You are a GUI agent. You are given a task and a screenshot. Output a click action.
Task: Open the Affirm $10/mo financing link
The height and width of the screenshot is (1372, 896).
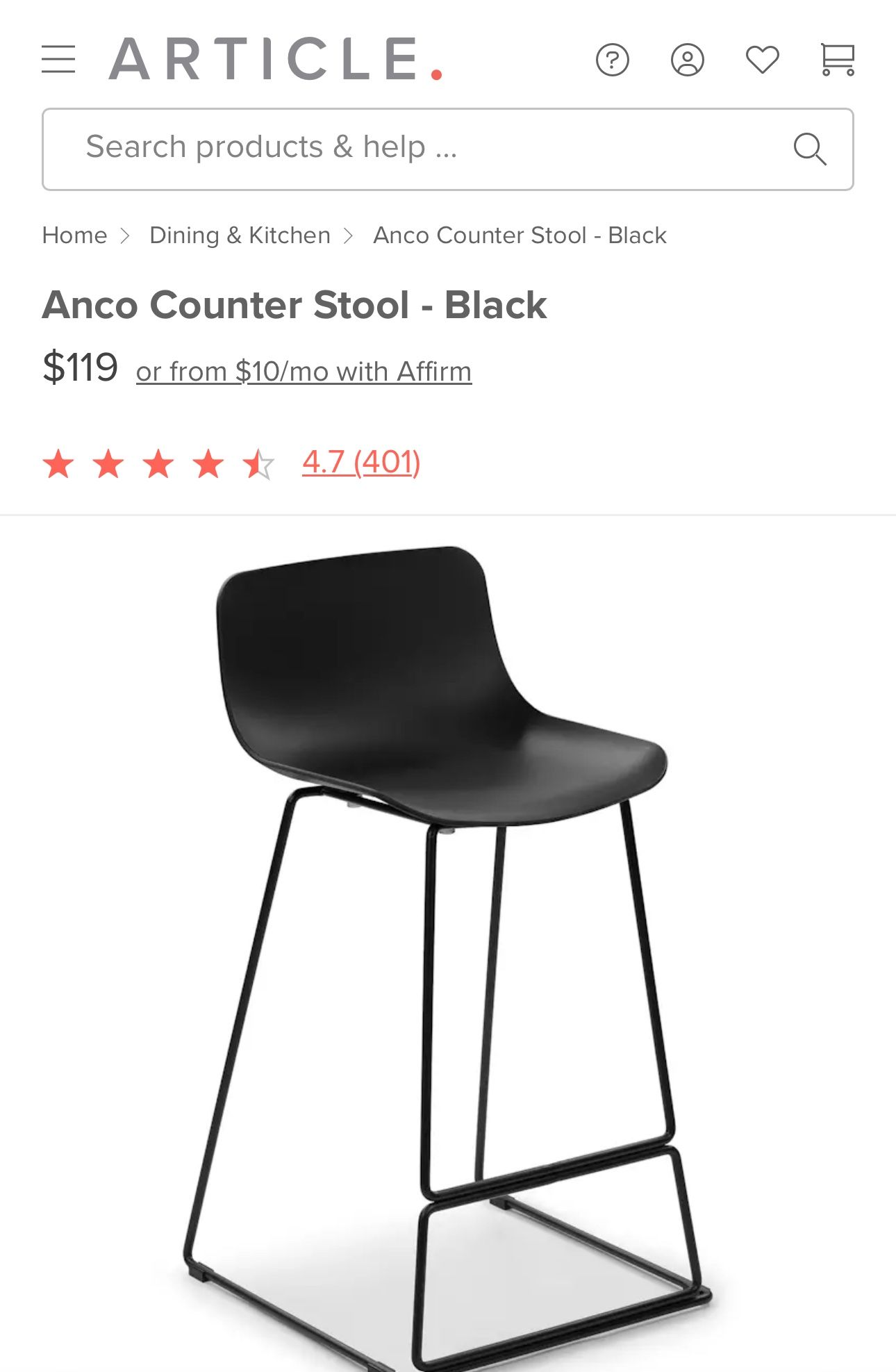[x=304, y=372]
